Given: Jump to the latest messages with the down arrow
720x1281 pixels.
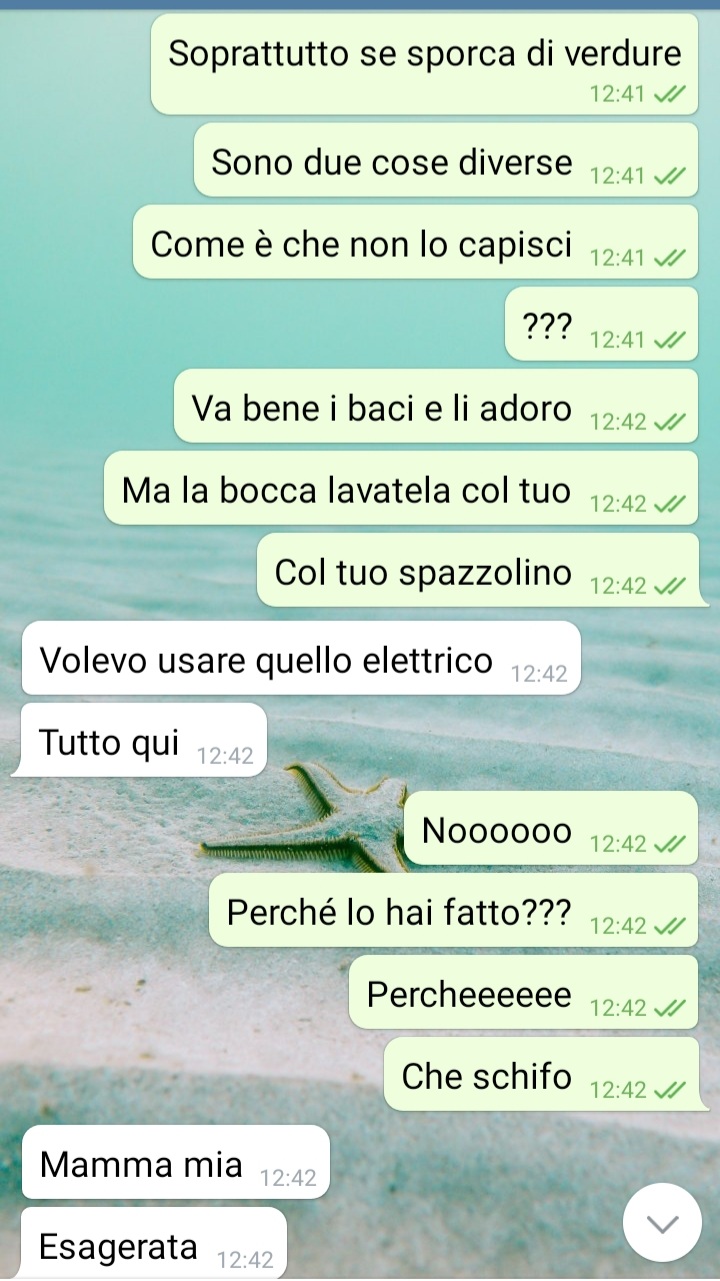Looking at the screenshot, I should point(662,1222).
